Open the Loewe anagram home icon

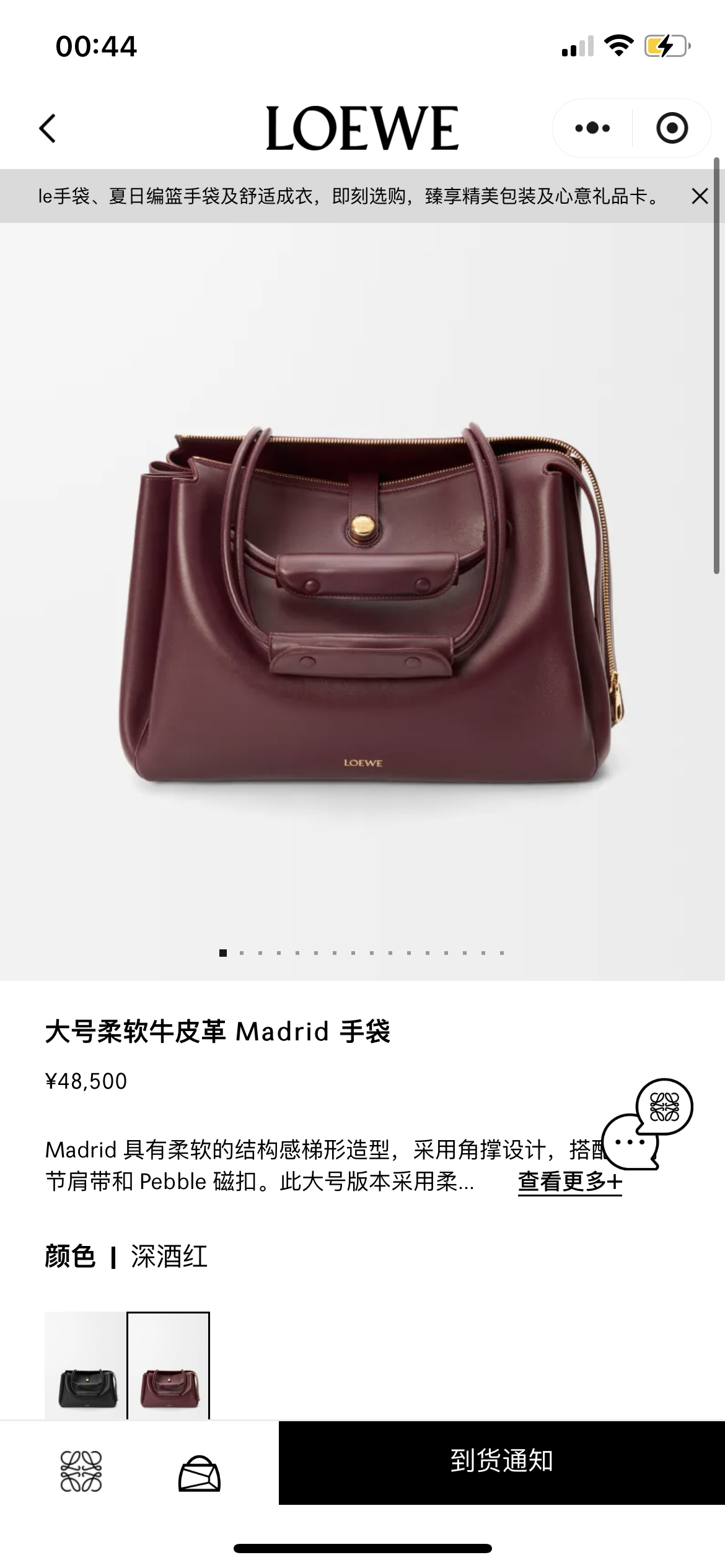click(x=81, y=1471)
